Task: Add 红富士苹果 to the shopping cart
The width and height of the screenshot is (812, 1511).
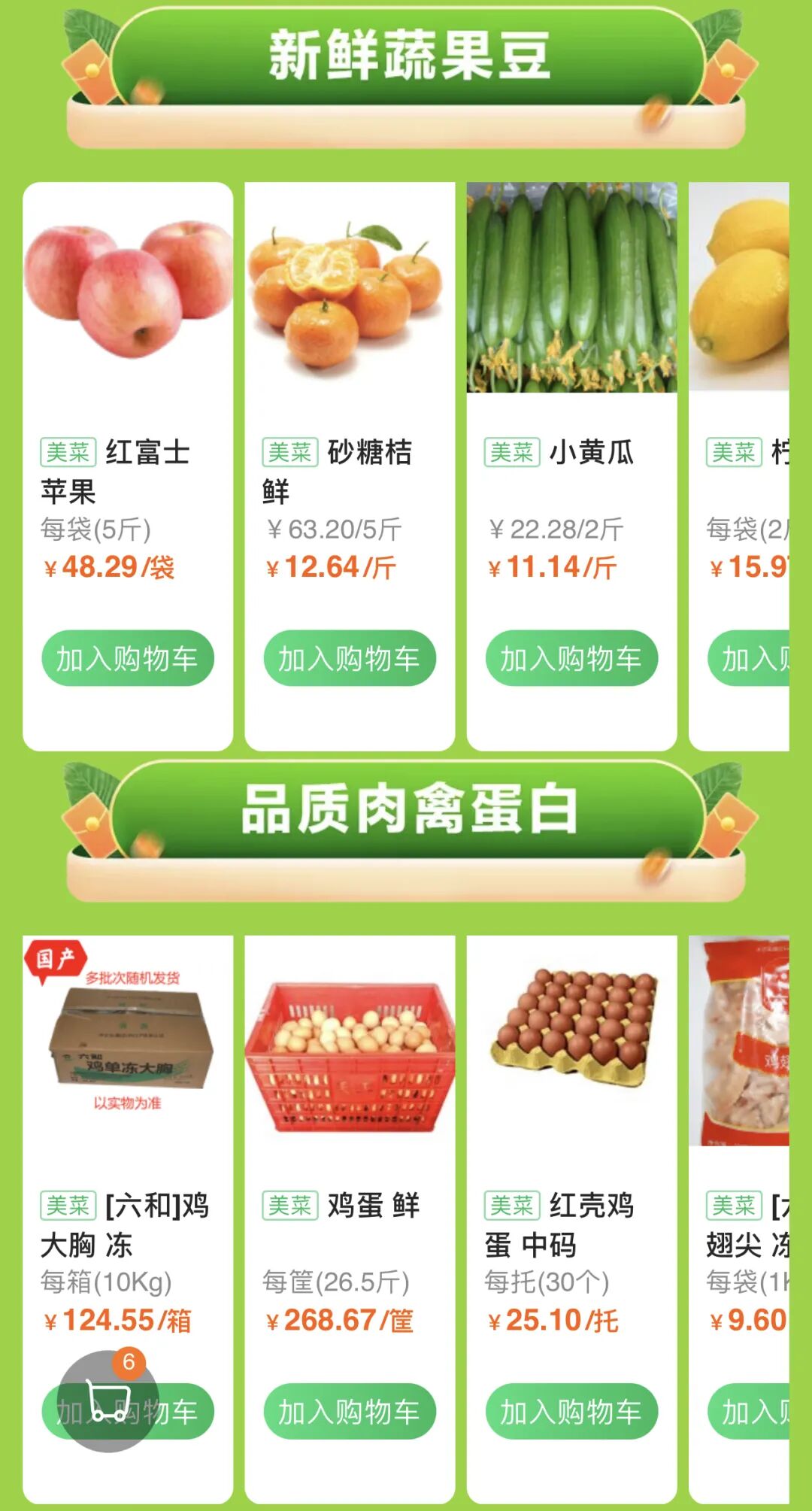Action: [128, 658]
